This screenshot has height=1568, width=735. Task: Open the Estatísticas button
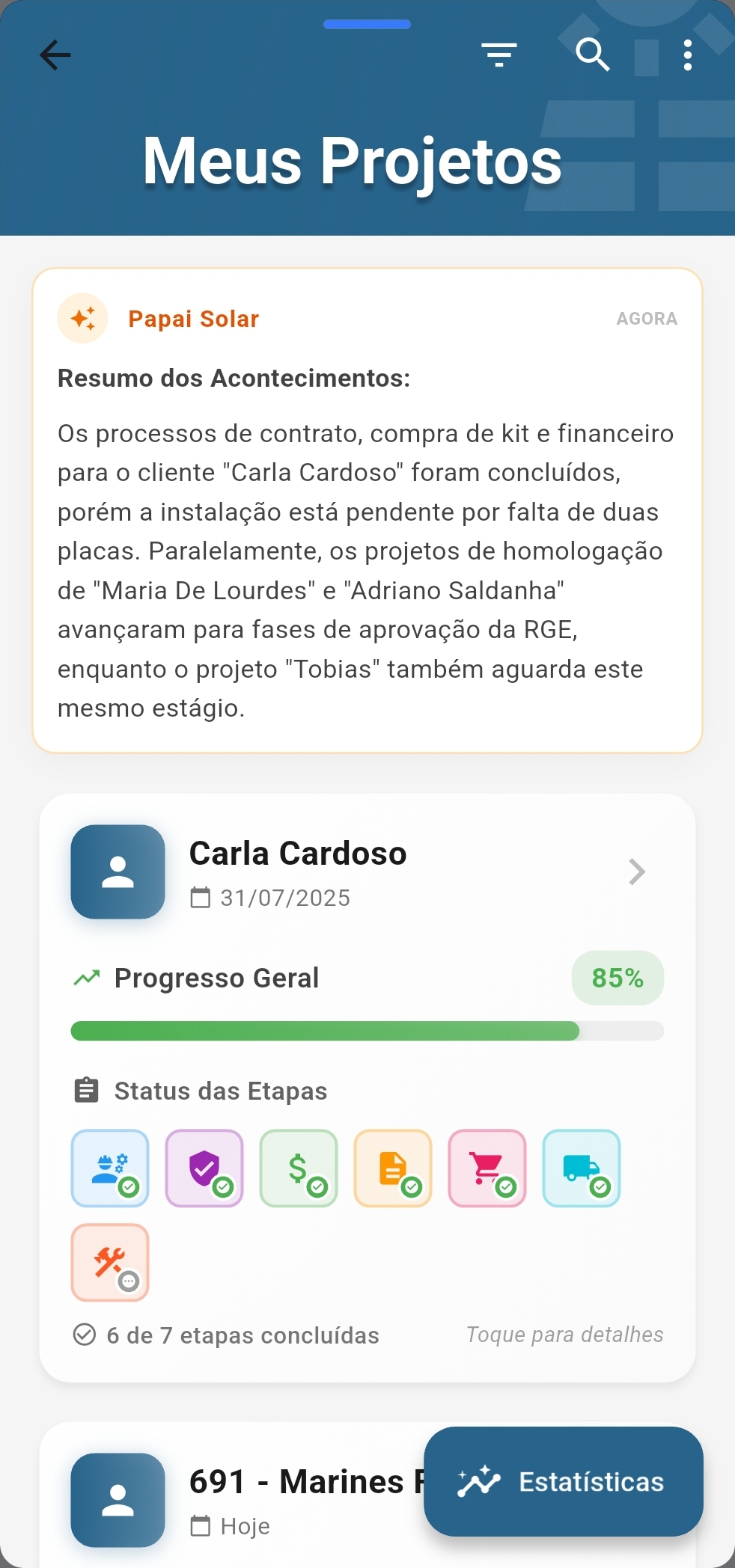pyautogui.click(x=564, y=1482)
